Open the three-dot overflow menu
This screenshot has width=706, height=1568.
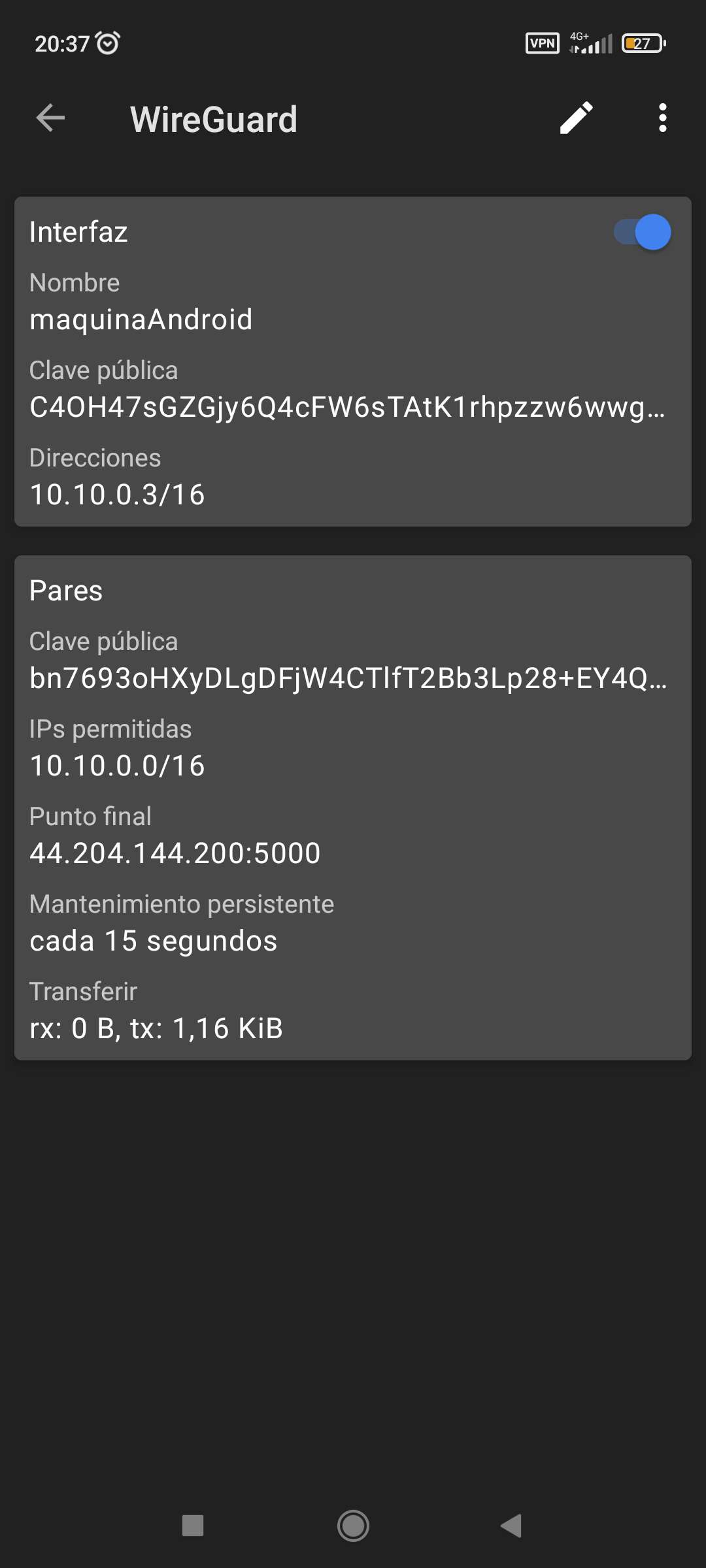coord(663,118)
